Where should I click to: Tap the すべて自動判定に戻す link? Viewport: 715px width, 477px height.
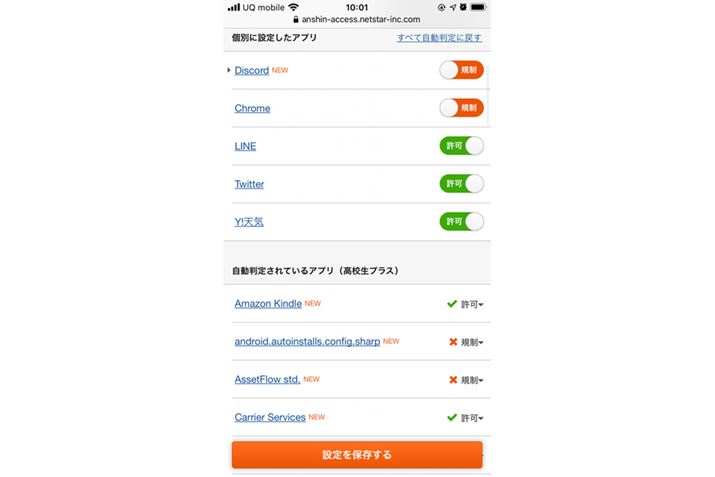click(439, 38)
